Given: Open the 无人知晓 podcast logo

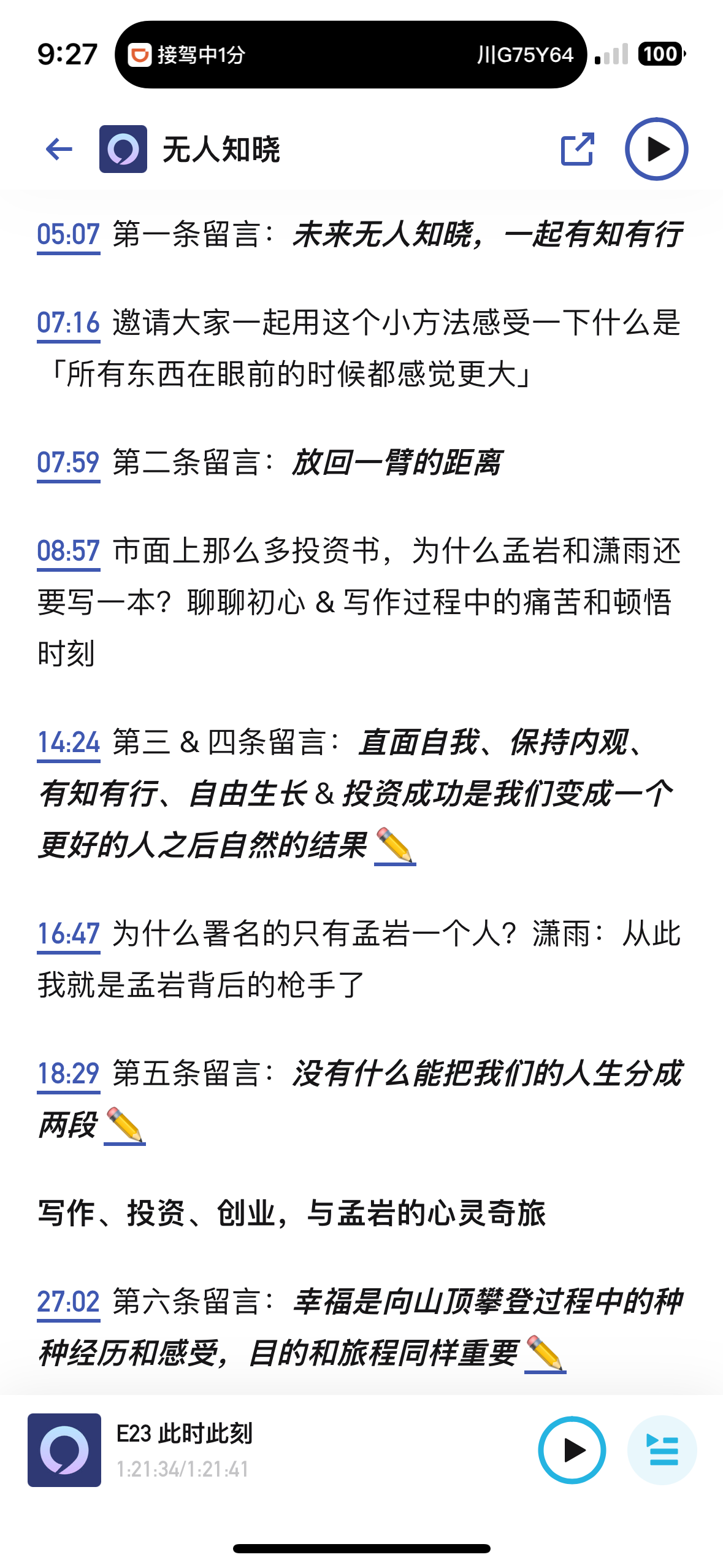Looking at the screenshot, I should pyautogui.click(x=123, y=149).
